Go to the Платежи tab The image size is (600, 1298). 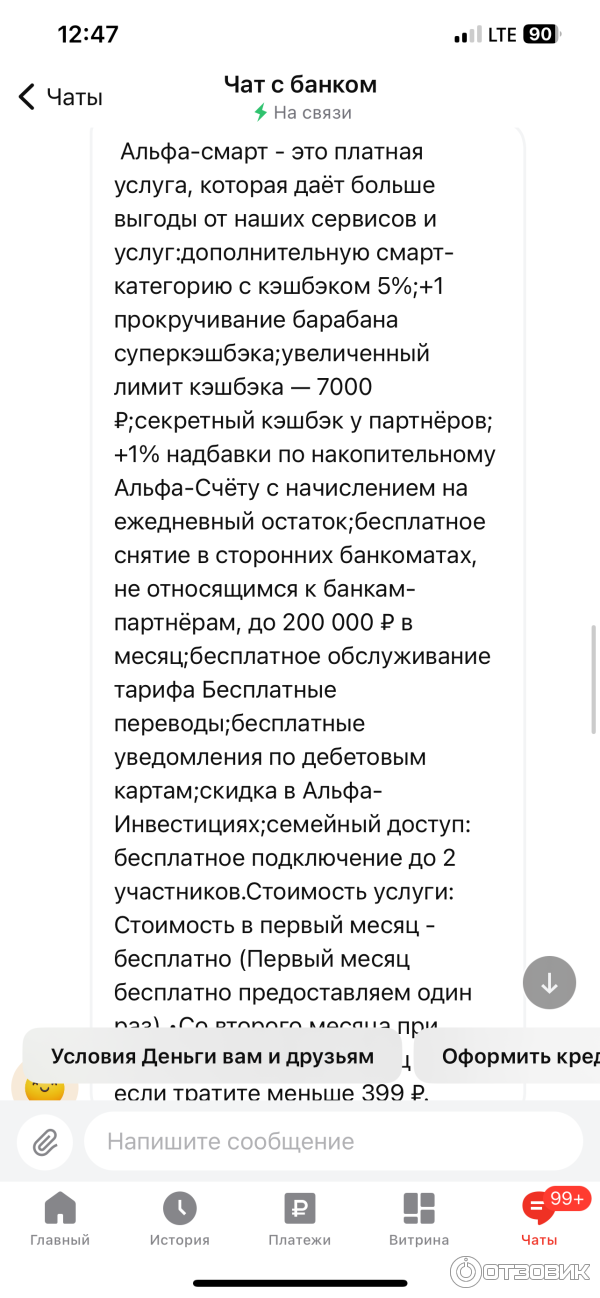coord(299,1219)
